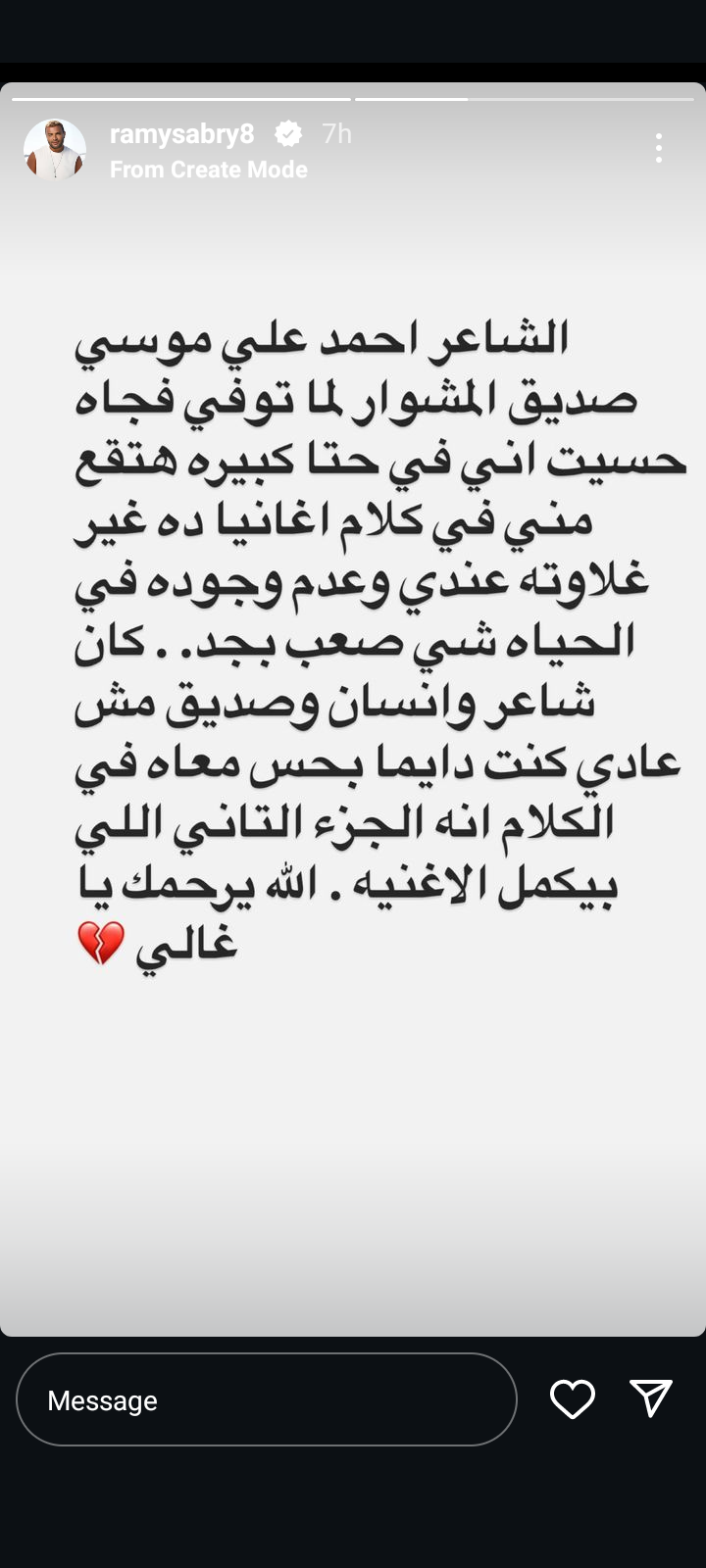The height and width of the screenshot is (1568, 706).
Task: Open the ramysabry8 username link
Action: (x=181, y=134)
